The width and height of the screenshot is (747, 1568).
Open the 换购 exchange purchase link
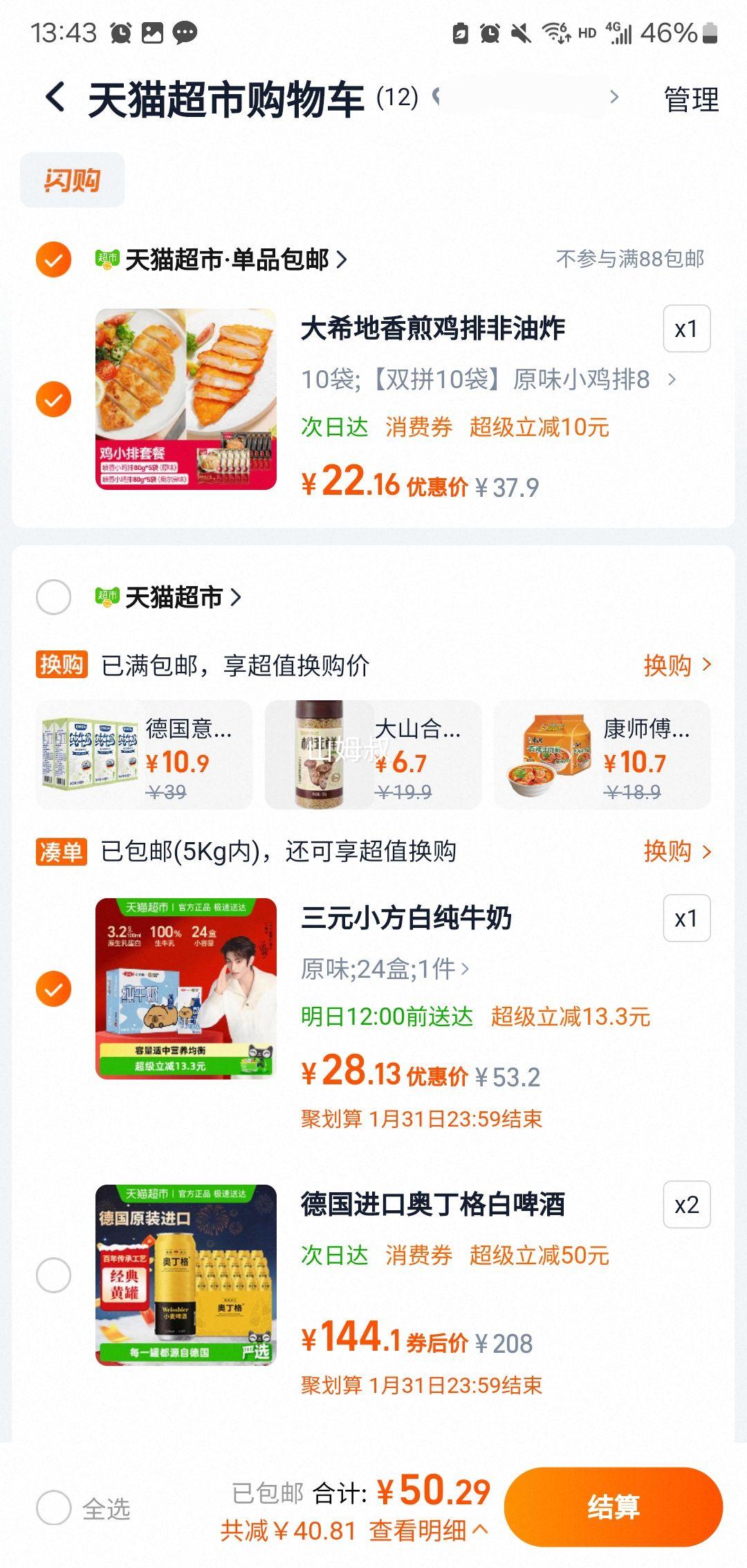coord(670,666)
